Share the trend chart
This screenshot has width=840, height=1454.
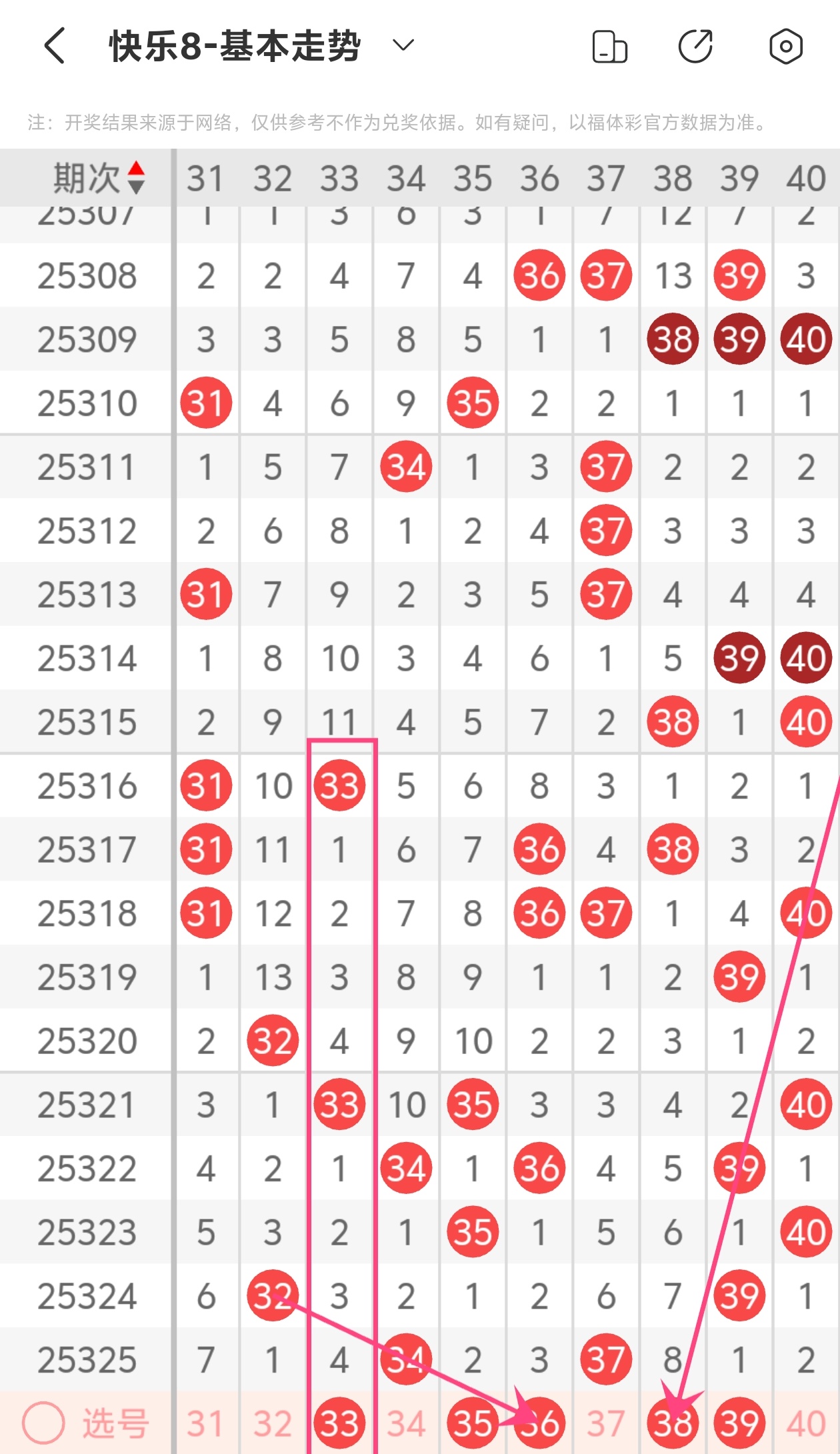pyautogui.click(x=695, y=47)
